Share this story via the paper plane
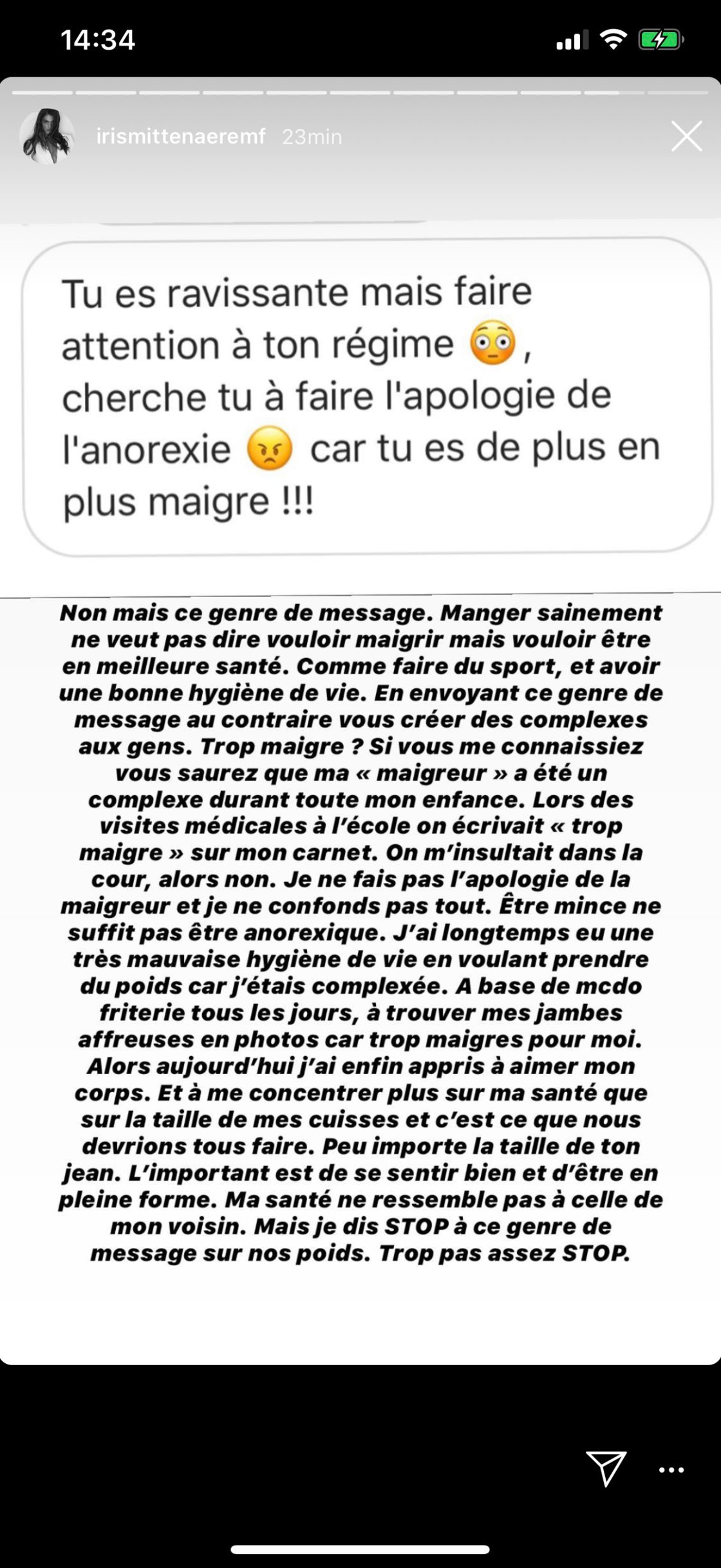 click(605, 1468)
